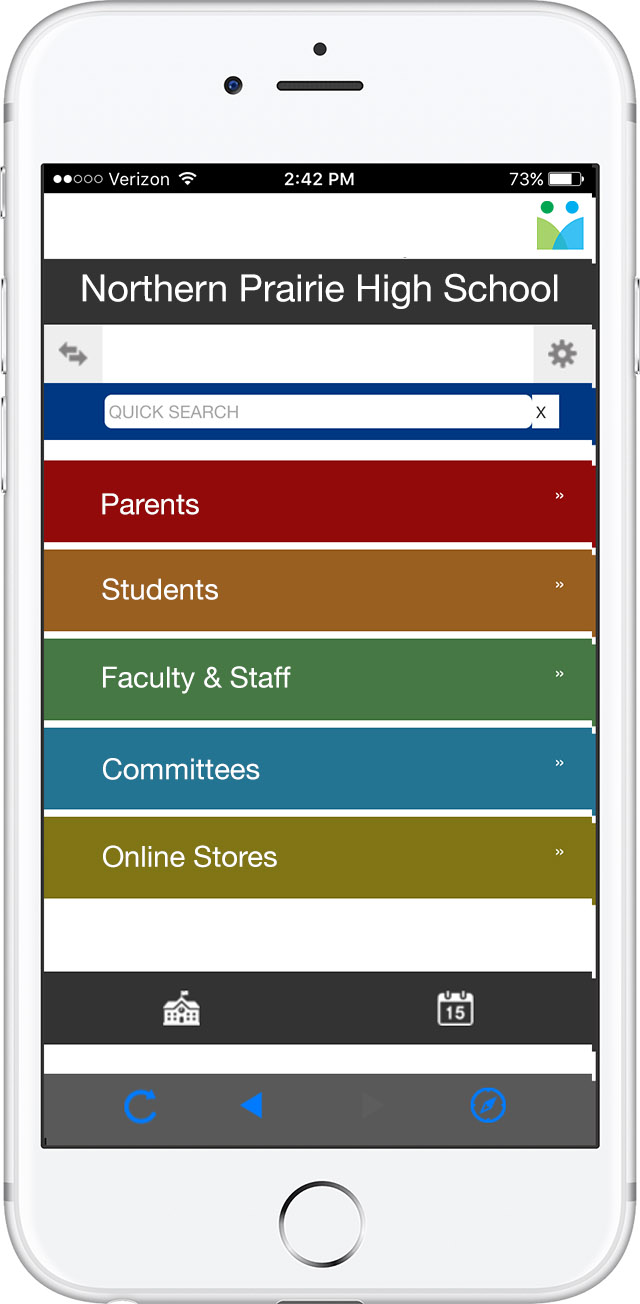The height and width of the screenshot is (1304, 640).
Task: Go to the school home tab
Action: point(181,1008)
